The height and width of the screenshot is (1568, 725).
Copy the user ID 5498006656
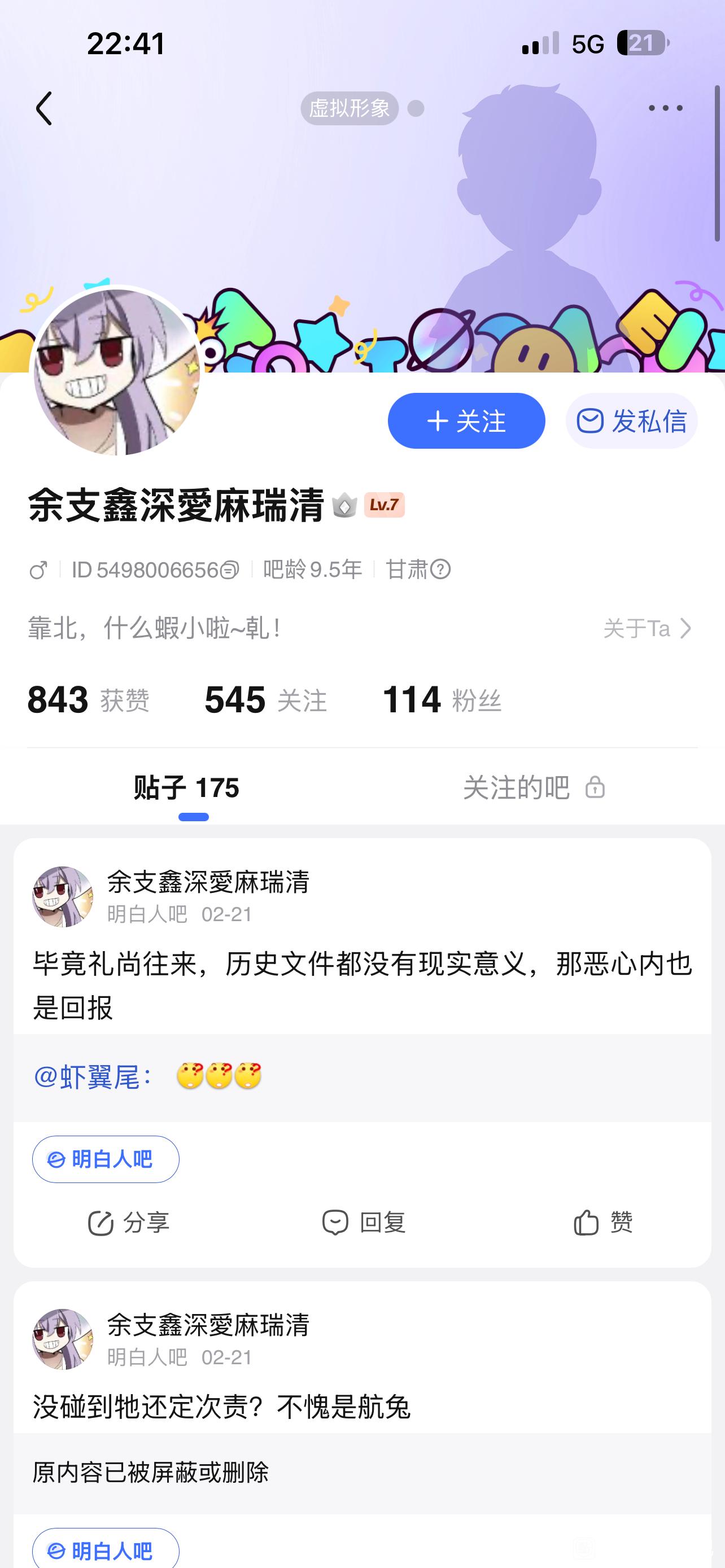click(x=229, y=570)
